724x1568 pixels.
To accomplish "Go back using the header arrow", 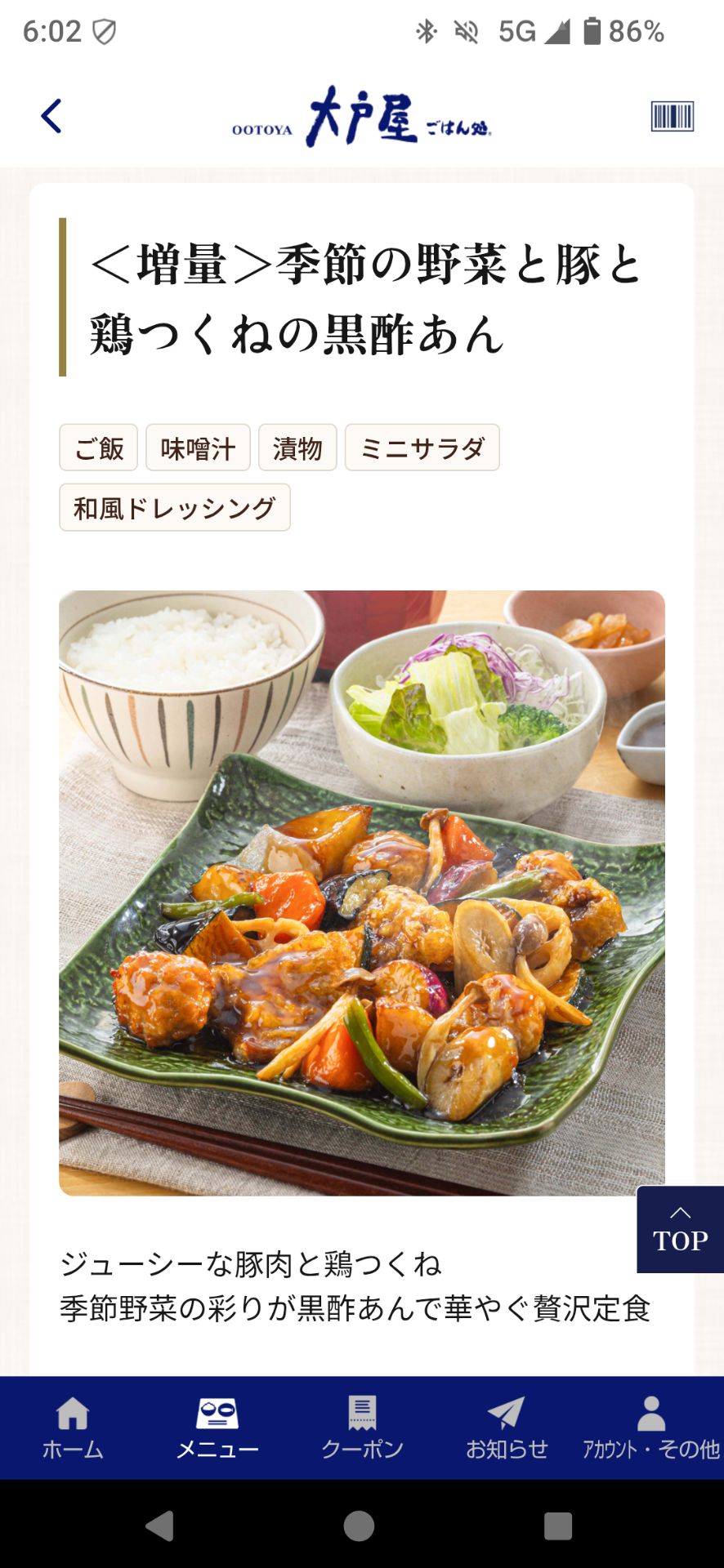I will pos(51,116).
